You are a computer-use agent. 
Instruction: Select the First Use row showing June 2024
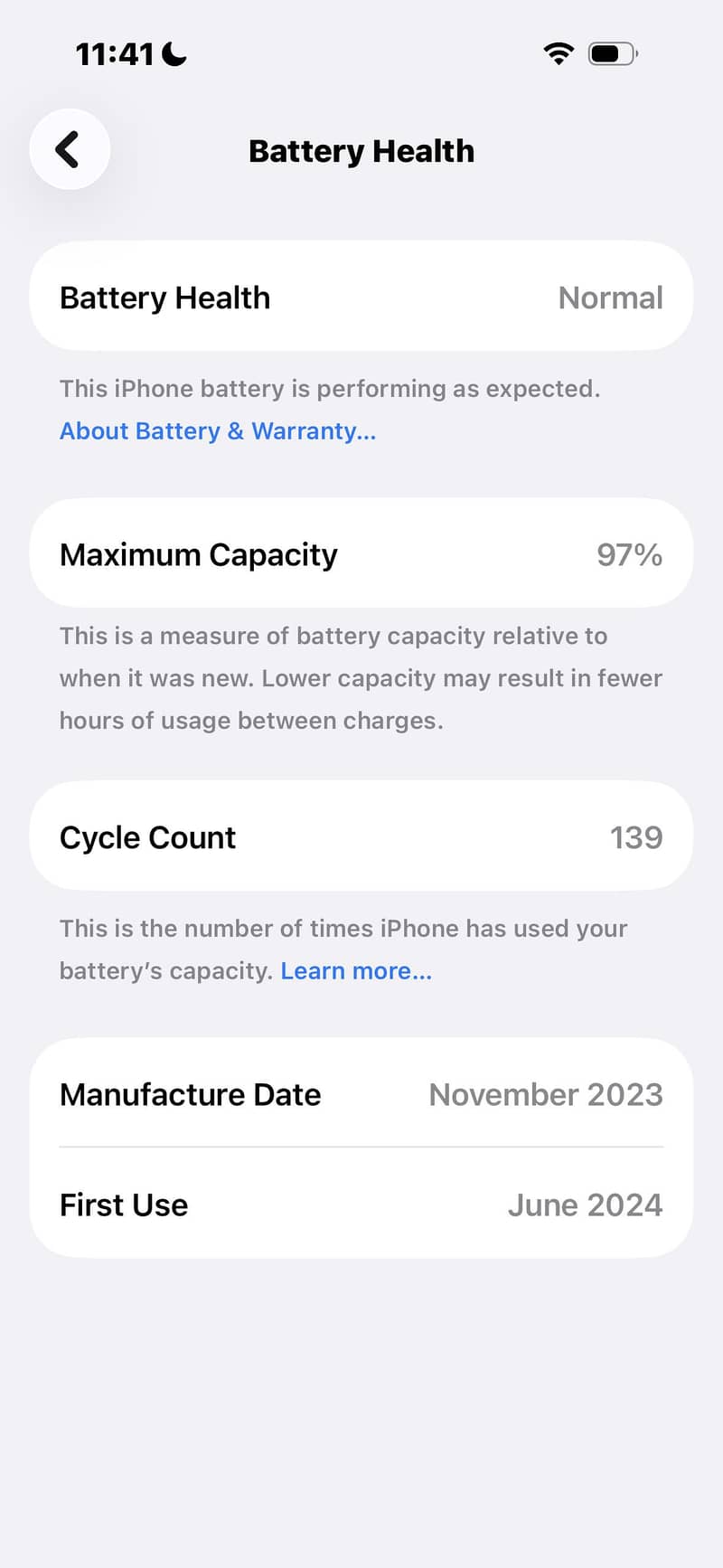pyautogui.click(x=361, y=1204)
